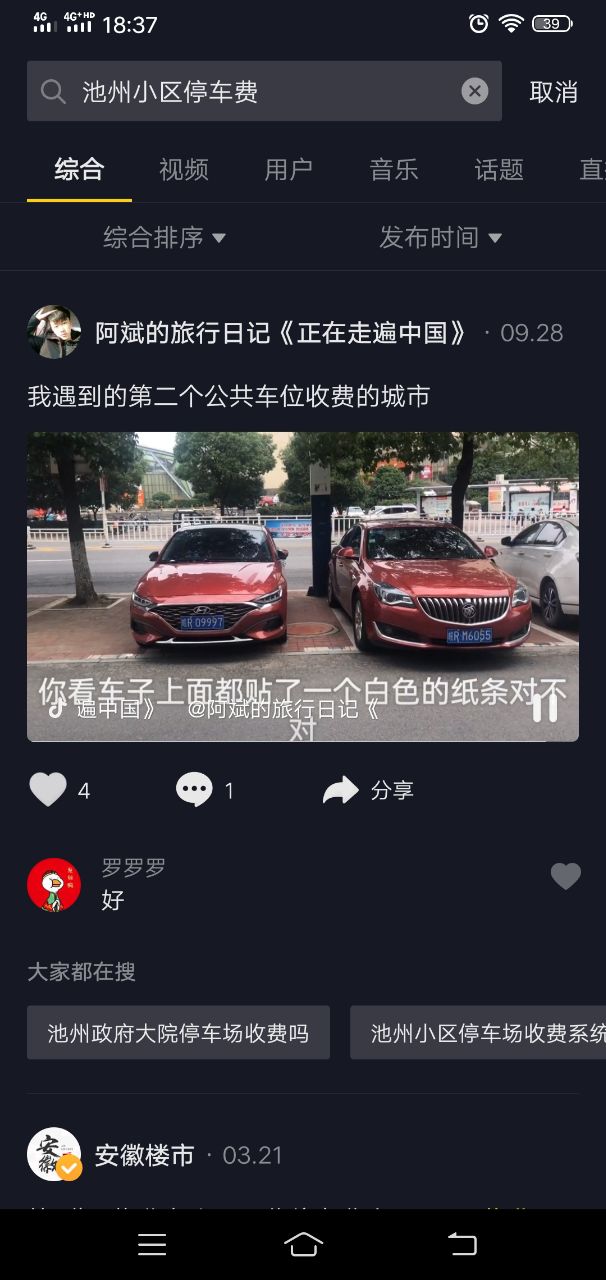Image resolution: width=606 pixels, height=1280 pixels.
Task: Clear the search text with the X icon
Action: 474,91
